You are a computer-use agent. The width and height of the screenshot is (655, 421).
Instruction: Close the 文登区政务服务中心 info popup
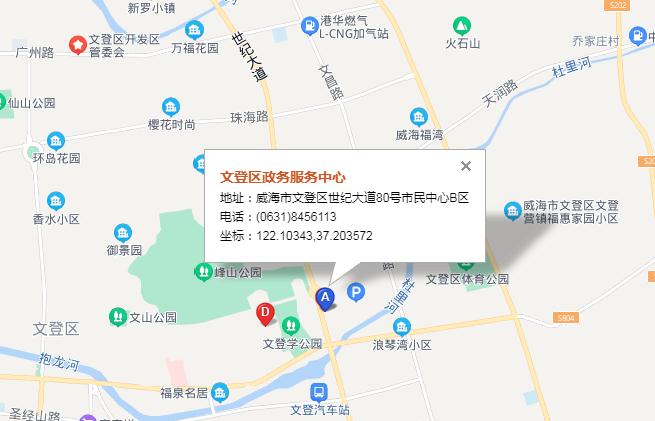tap(465, 167)
